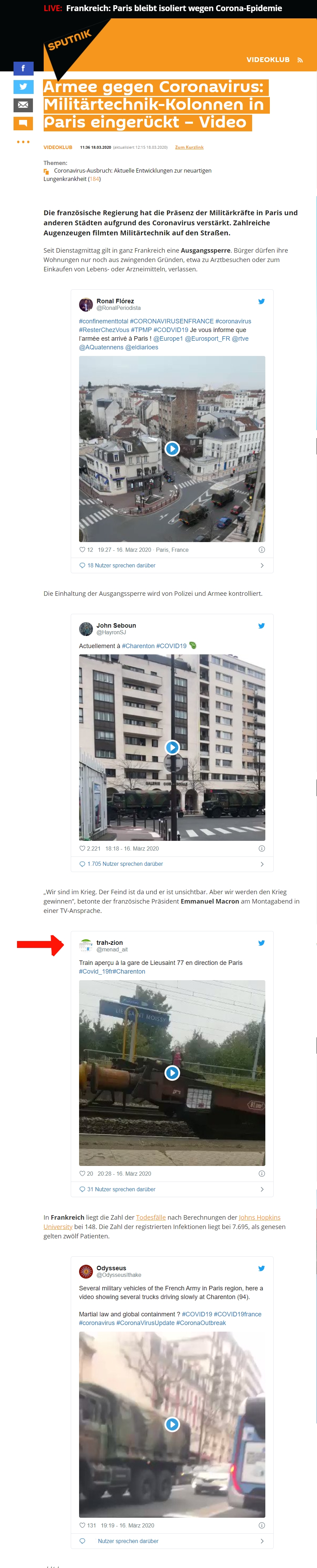The image size is (317, 1568).
Task: Open more sharing options dots
Action: point(23,142)
